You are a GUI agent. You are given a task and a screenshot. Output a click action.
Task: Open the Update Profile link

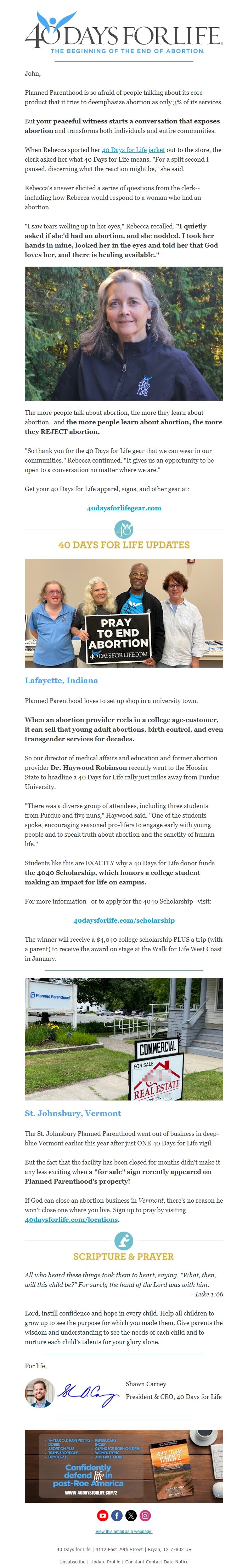click(105, 1561)
